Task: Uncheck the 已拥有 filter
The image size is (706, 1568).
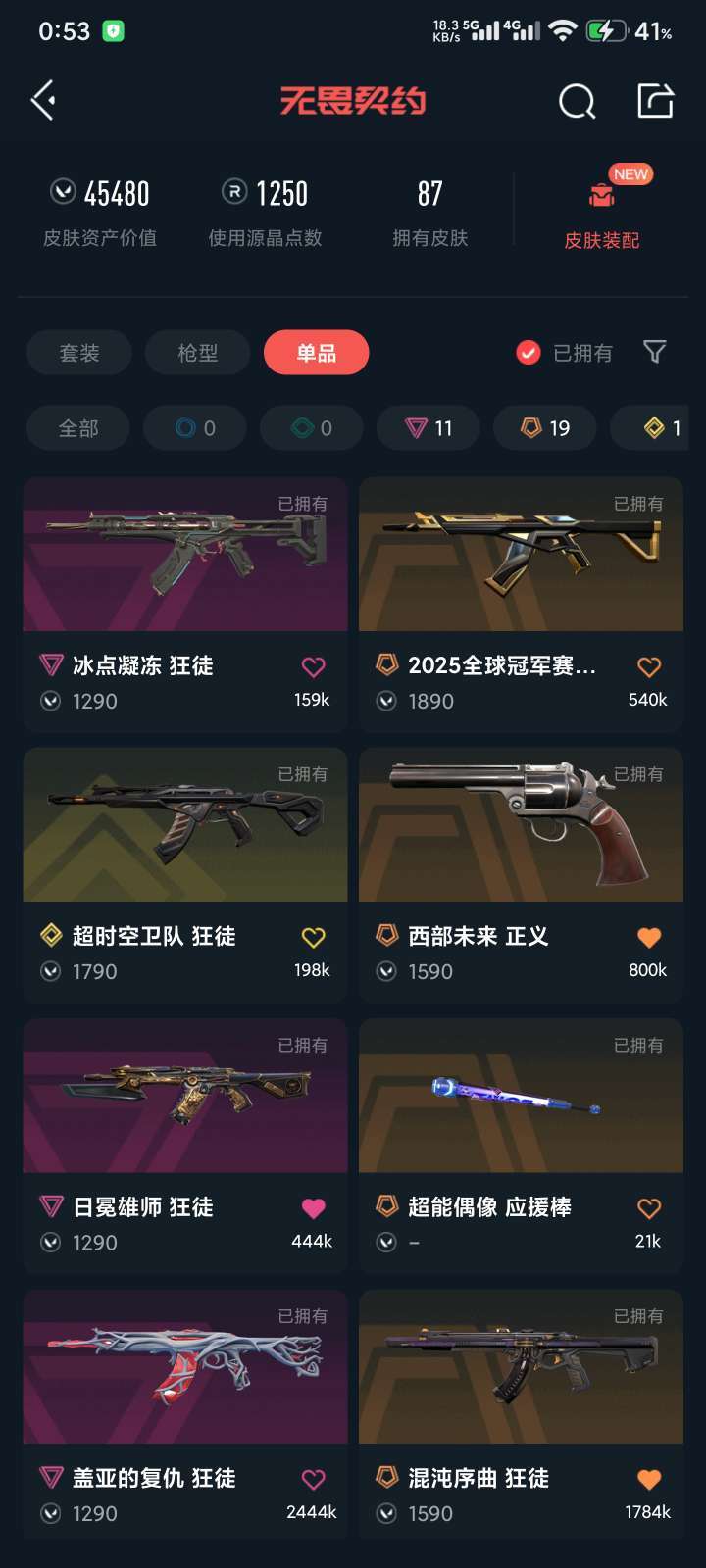Action: (x=529, y=352)
